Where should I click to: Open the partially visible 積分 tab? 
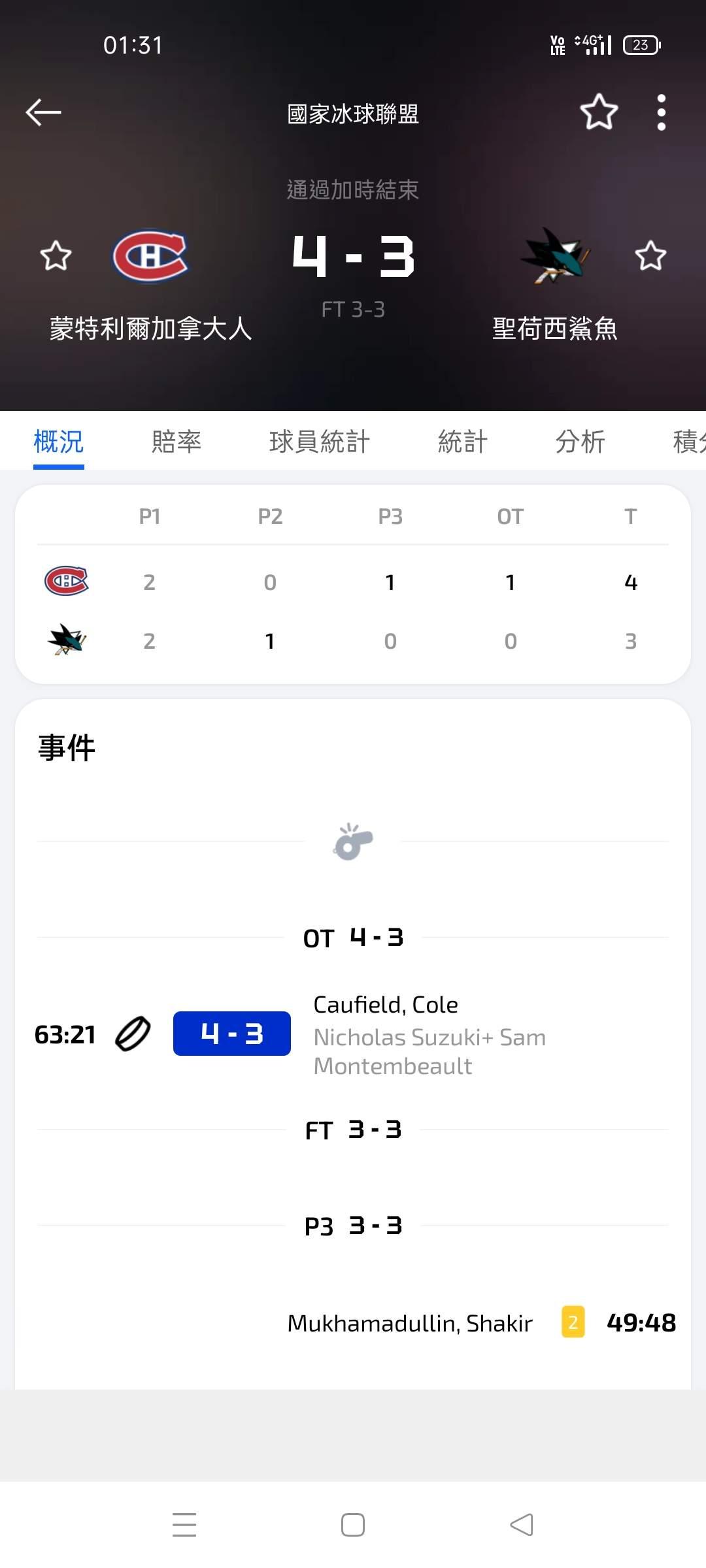click(x=689, y=442)
